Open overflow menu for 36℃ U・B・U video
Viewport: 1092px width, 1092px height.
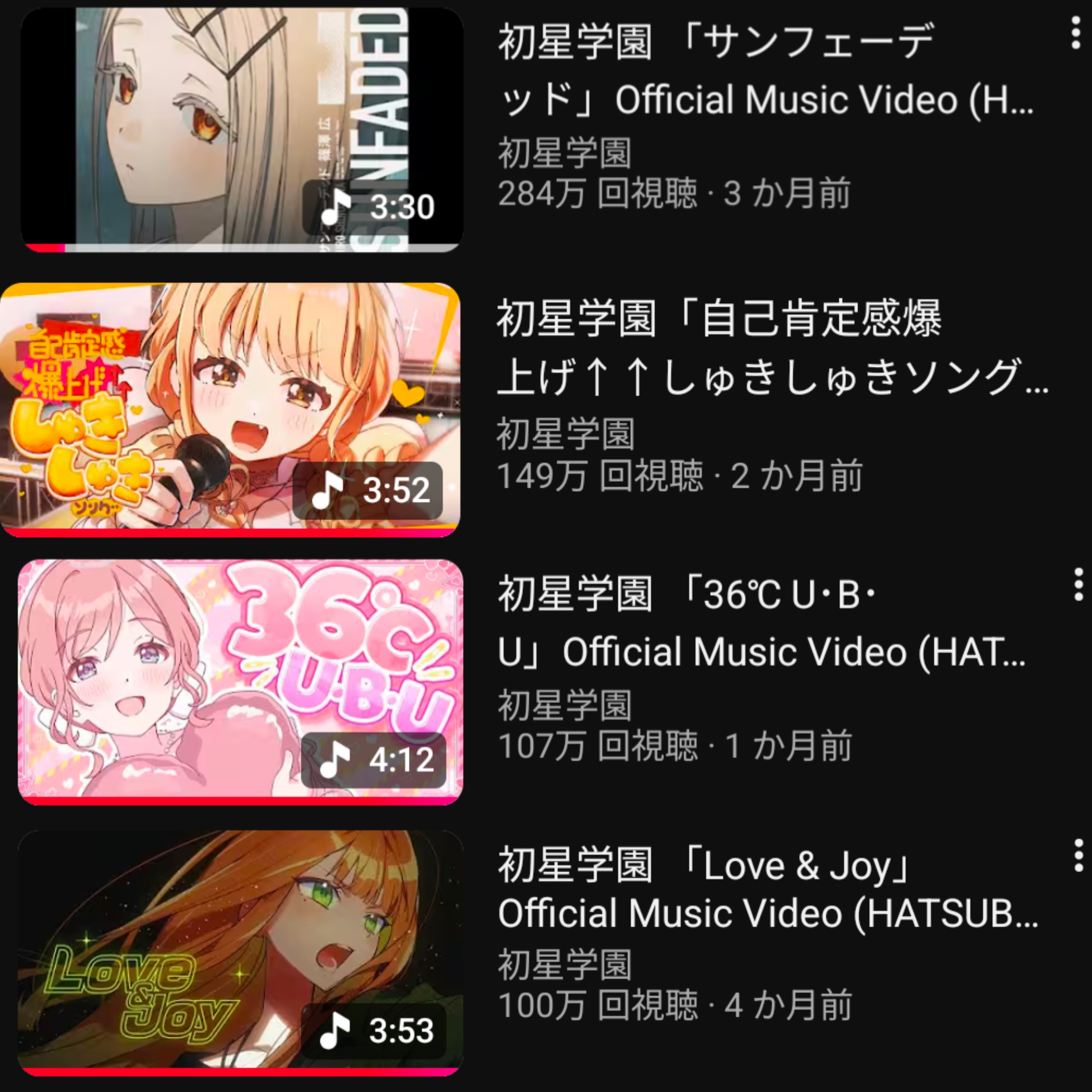click(1078, 584)
